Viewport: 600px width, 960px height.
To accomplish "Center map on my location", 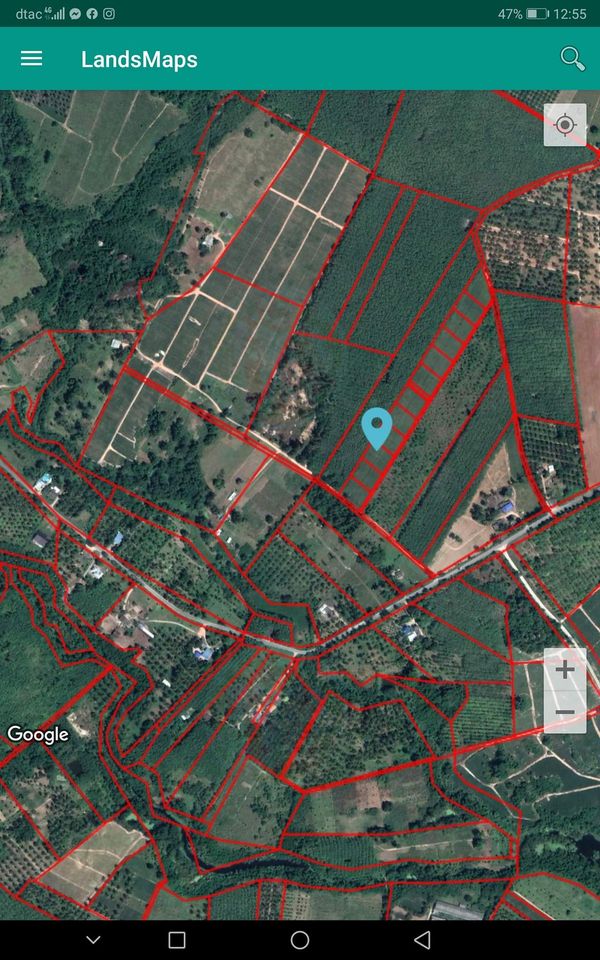I will click(x=565, y=125).
